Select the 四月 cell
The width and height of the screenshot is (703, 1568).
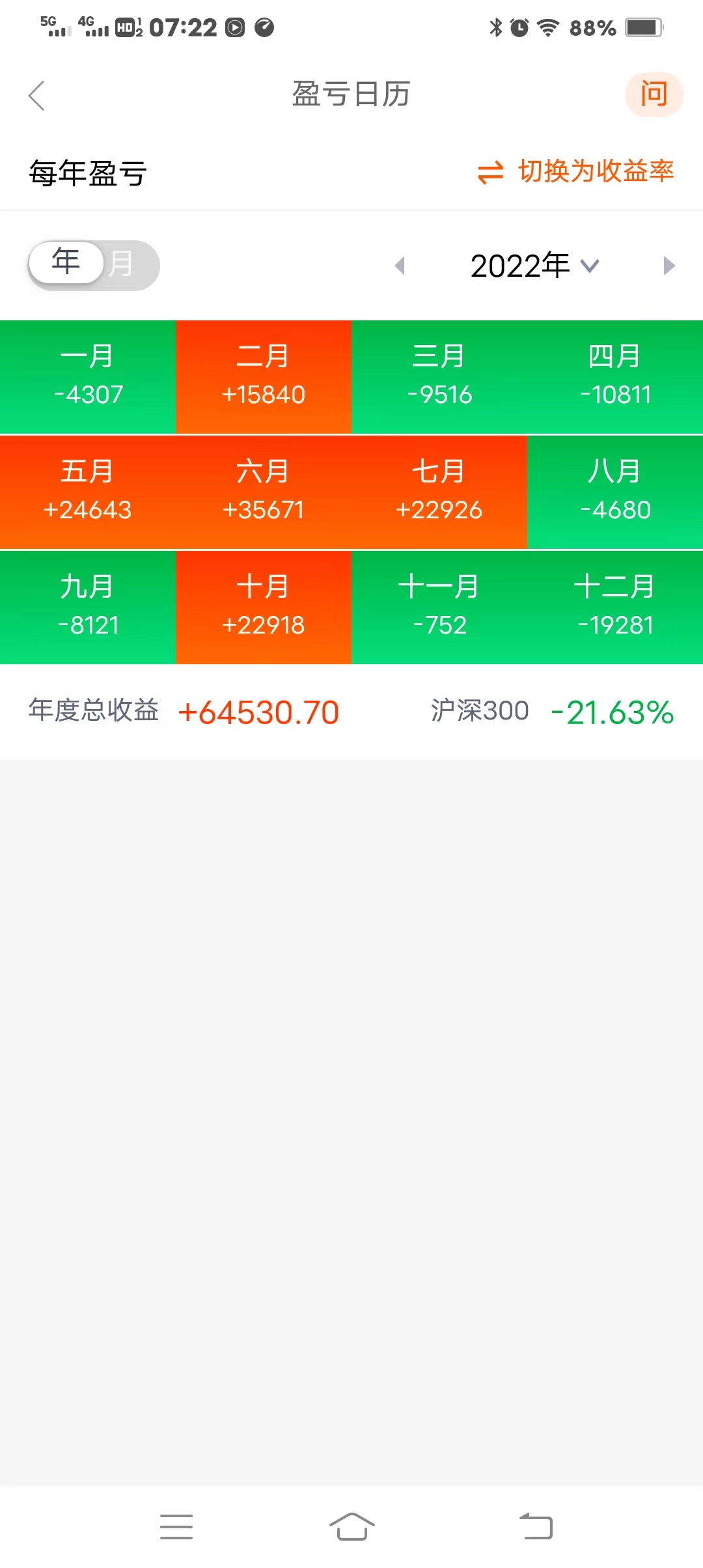point(615,376)
